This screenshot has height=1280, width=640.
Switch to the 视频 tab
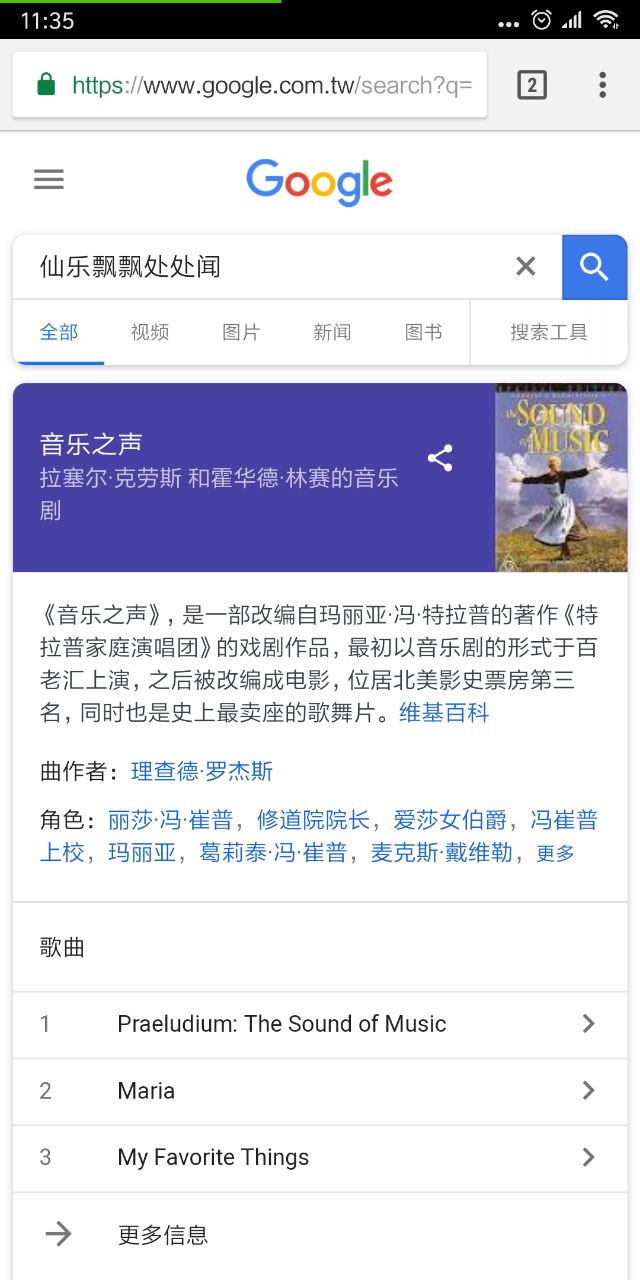click(x=150, y=332)
